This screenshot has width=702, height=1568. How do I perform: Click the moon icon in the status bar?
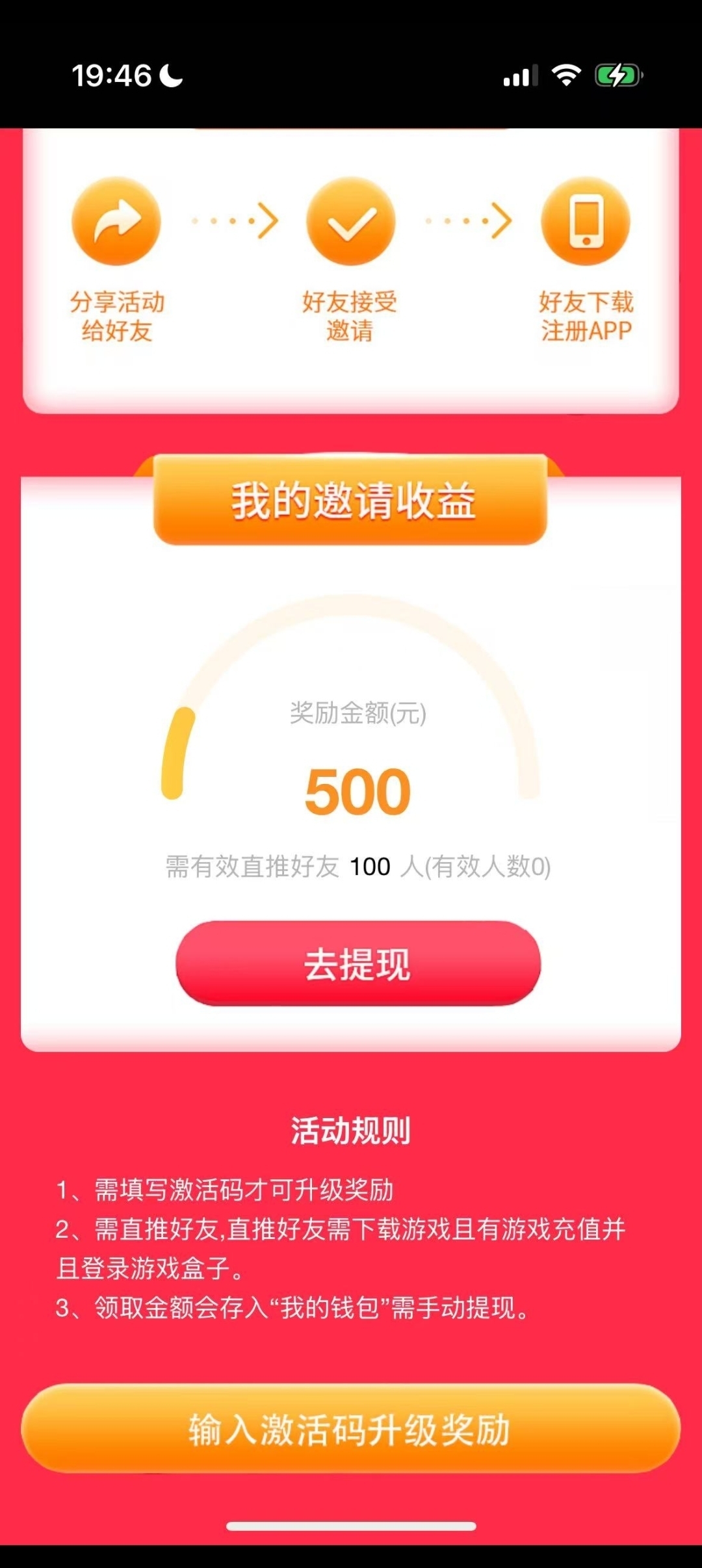coord(170,74)
